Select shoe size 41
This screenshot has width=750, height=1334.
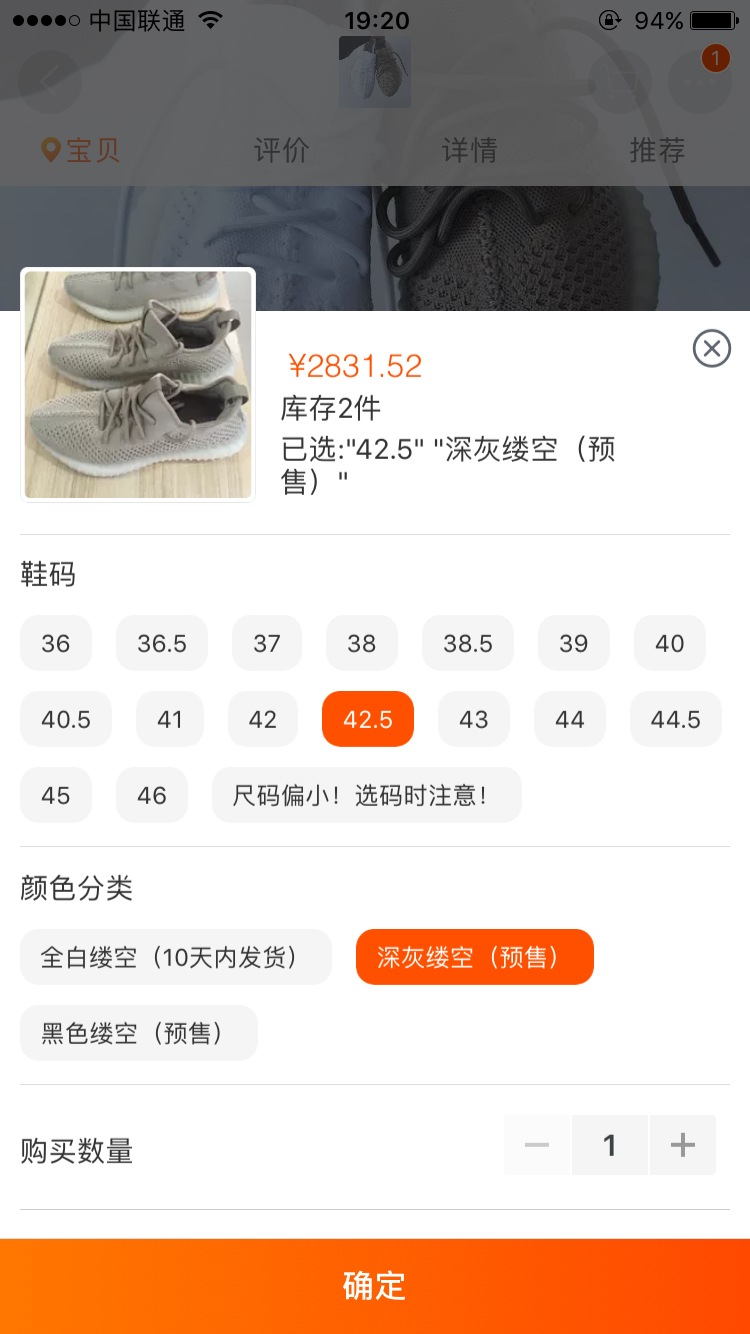click(x=170, y=719)
